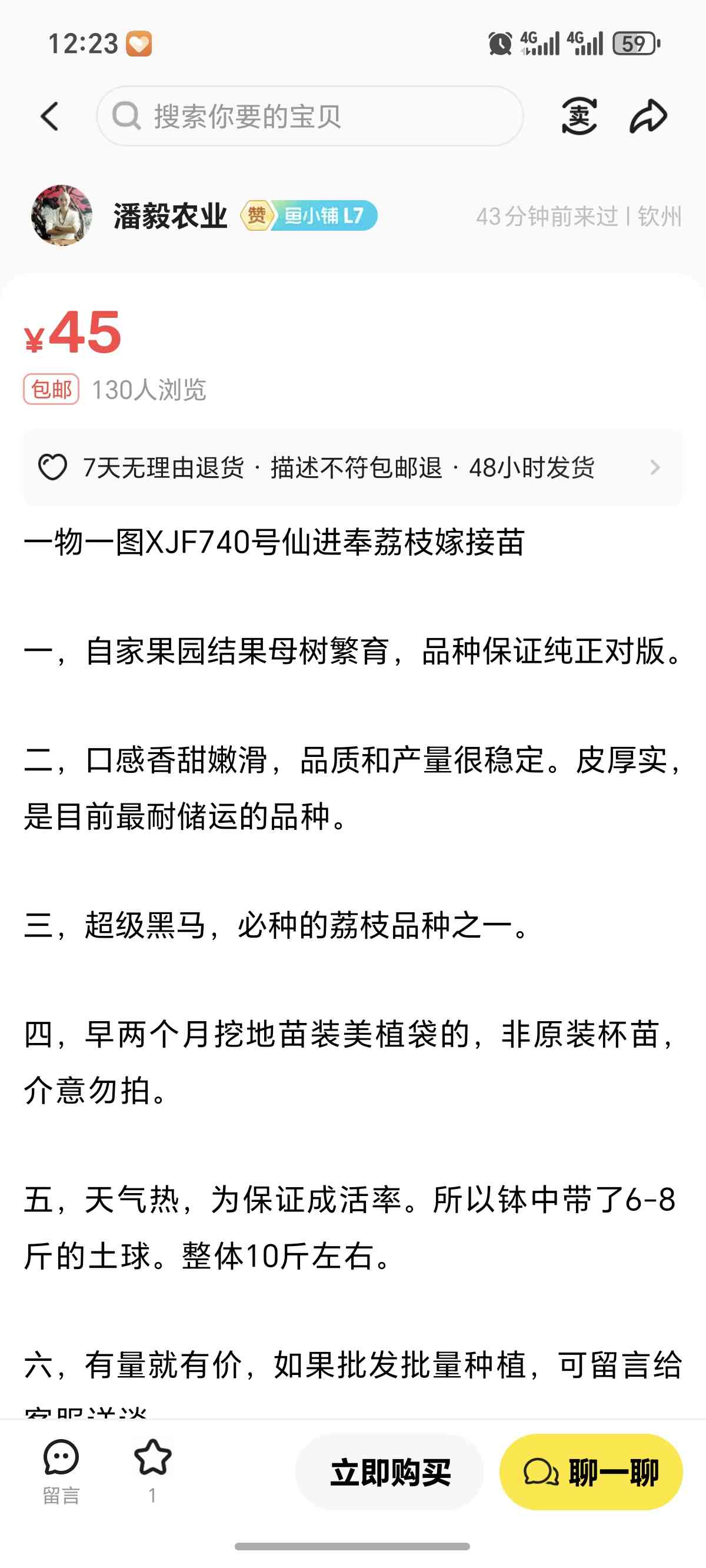Favorite this item with the star
The image size is (706, 1568).
[x=152, y=1461]
